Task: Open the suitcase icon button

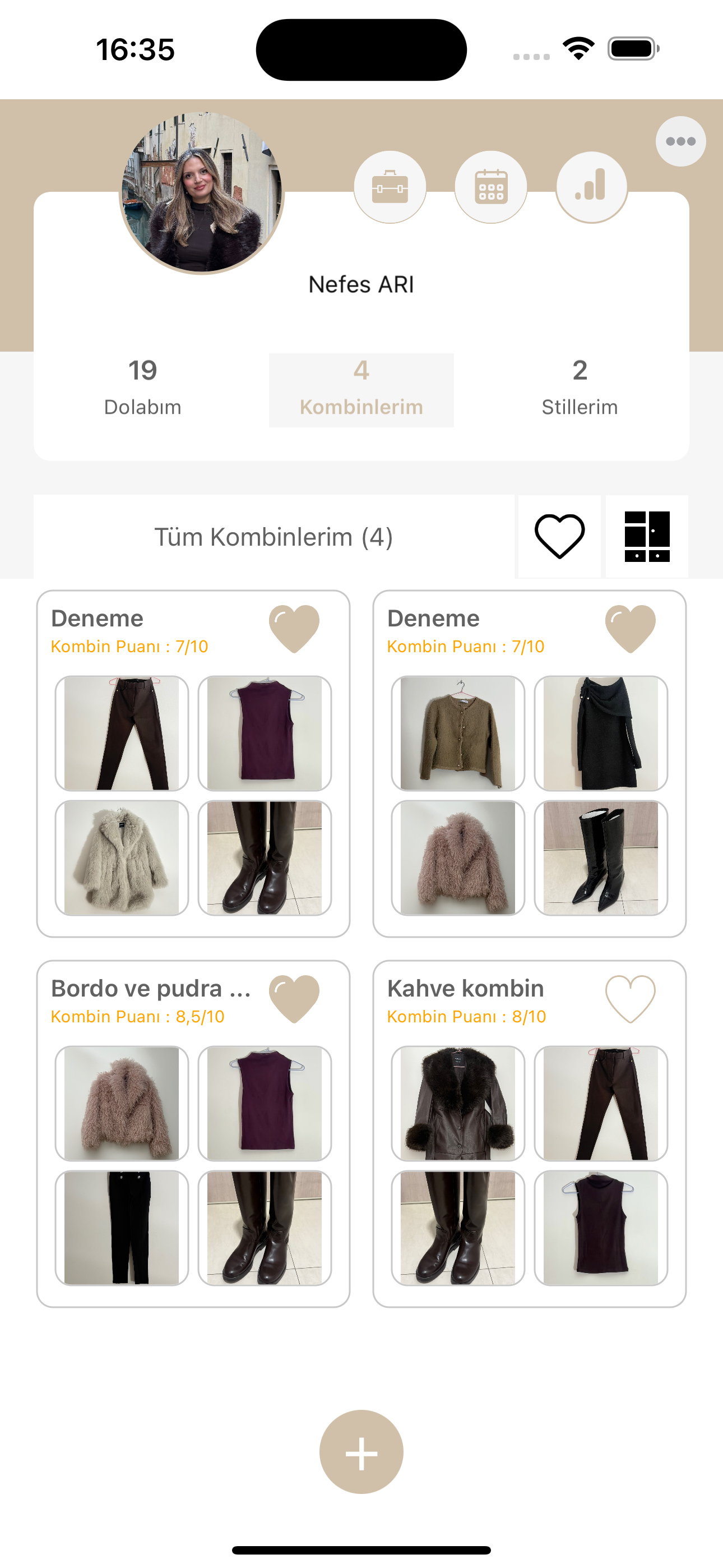Action: pos(390,187)
